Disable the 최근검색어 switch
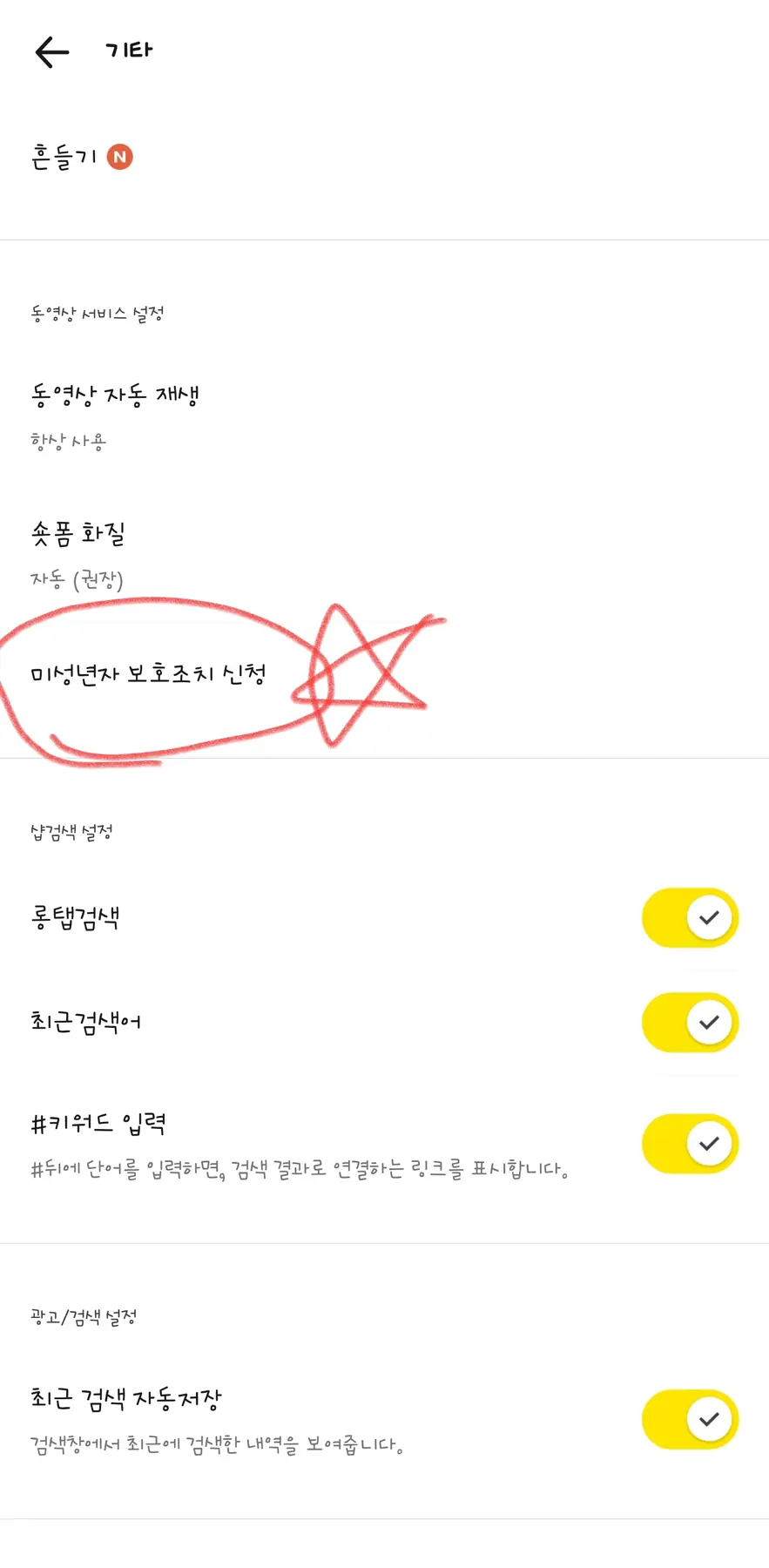Image resolution: width=769 pixels, height=1568 pixels. point(690,1022)
